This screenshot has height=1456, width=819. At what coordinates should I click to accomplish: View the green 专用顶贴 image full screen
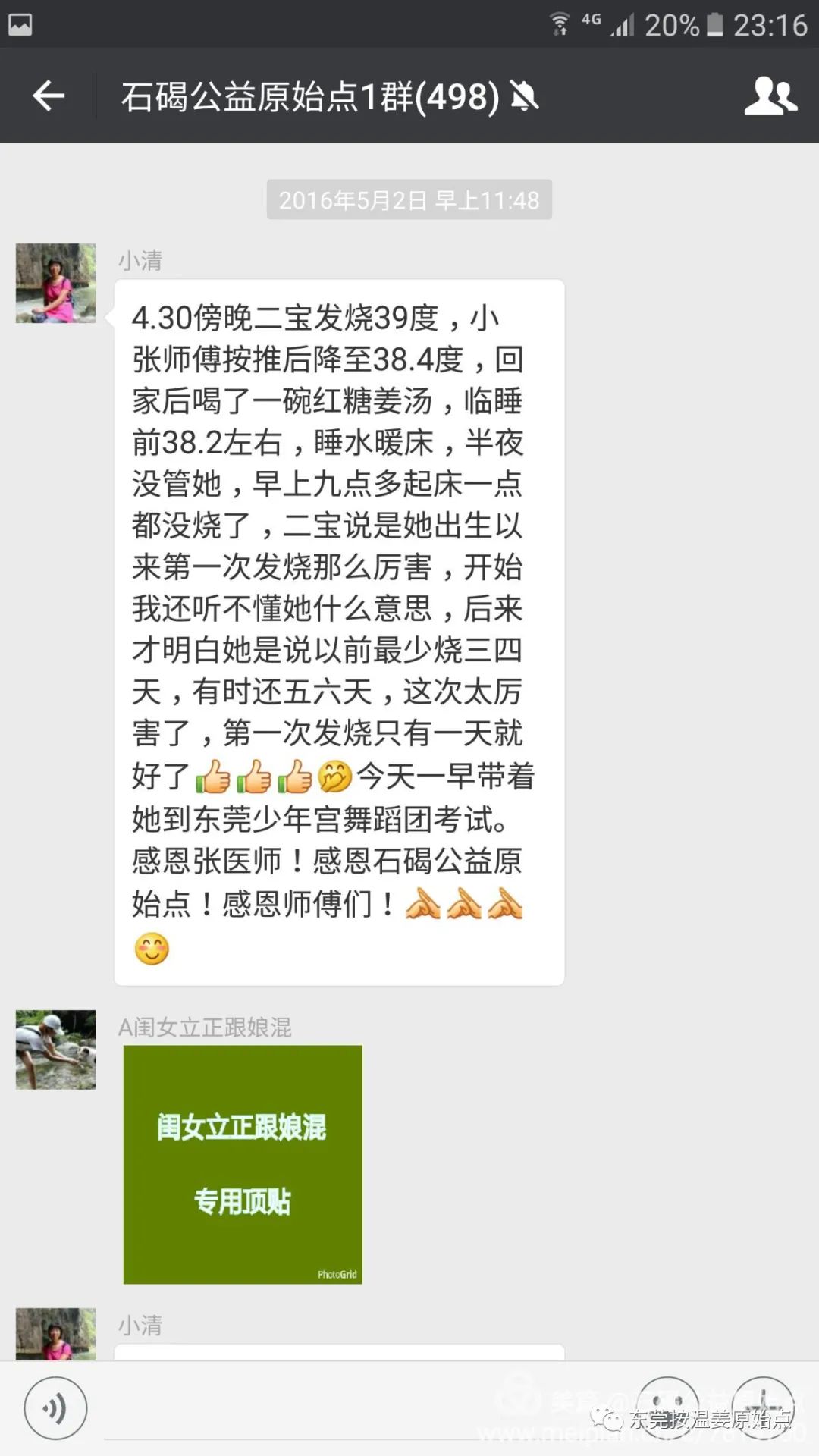click(243, 1164)
